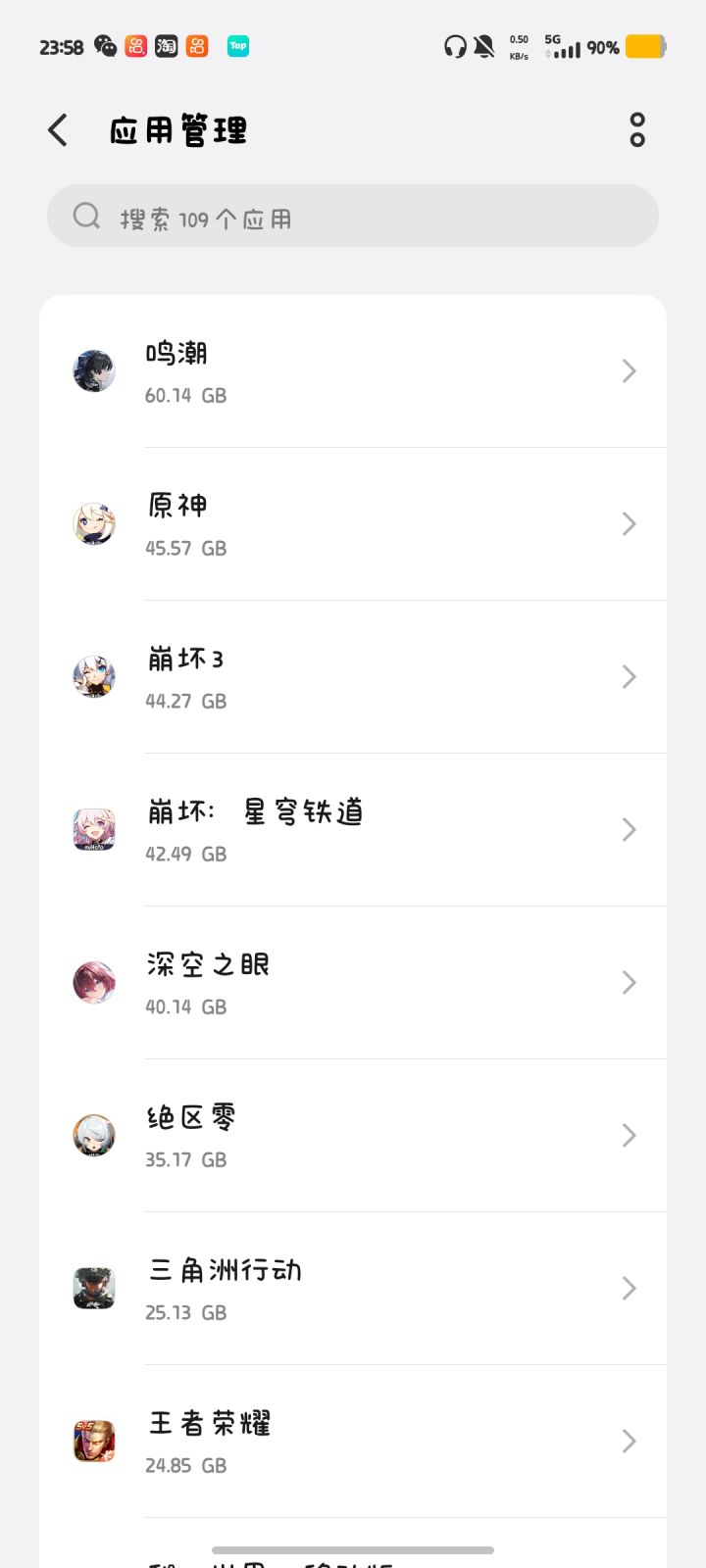The image size is (706, 1568).
Task: View 崩坏：星穹铁道 app info
Action: point(353,830)
